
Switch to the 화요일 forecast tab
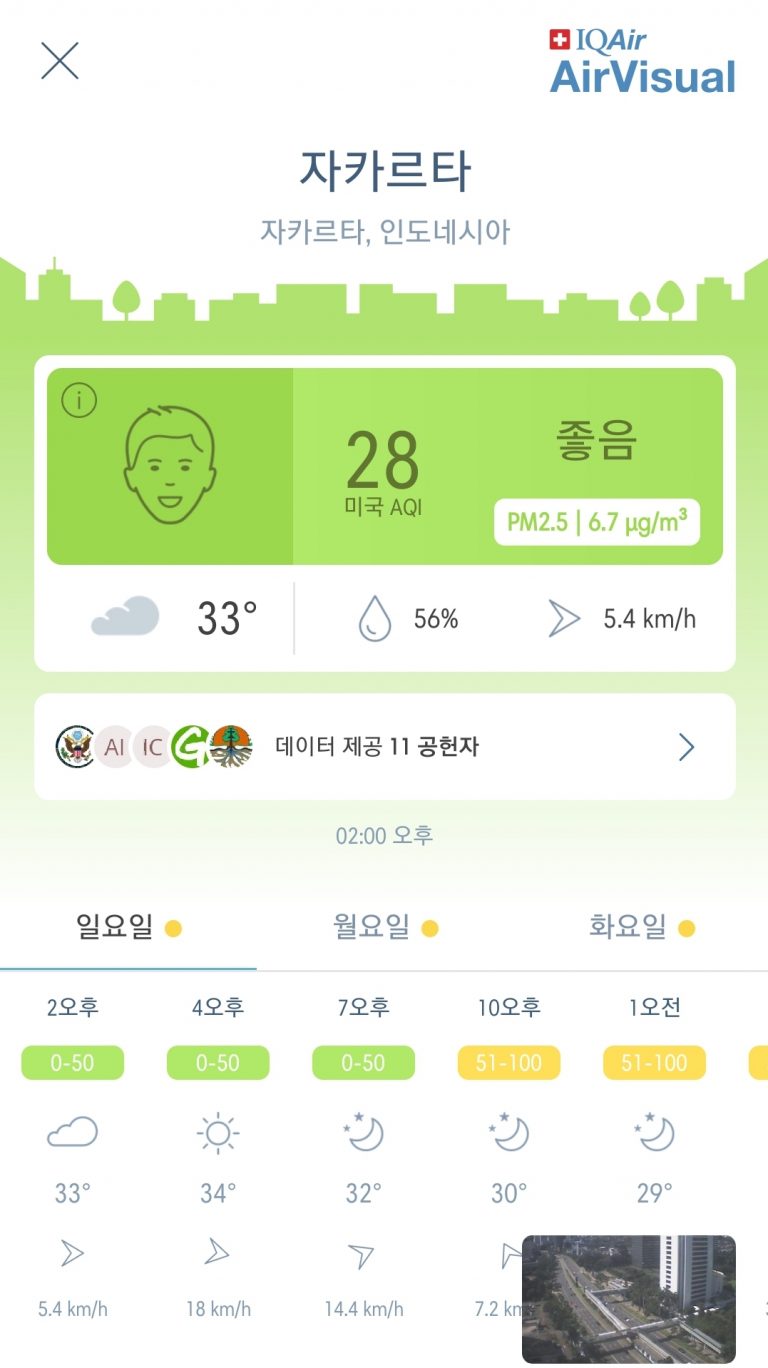(640, 928)
